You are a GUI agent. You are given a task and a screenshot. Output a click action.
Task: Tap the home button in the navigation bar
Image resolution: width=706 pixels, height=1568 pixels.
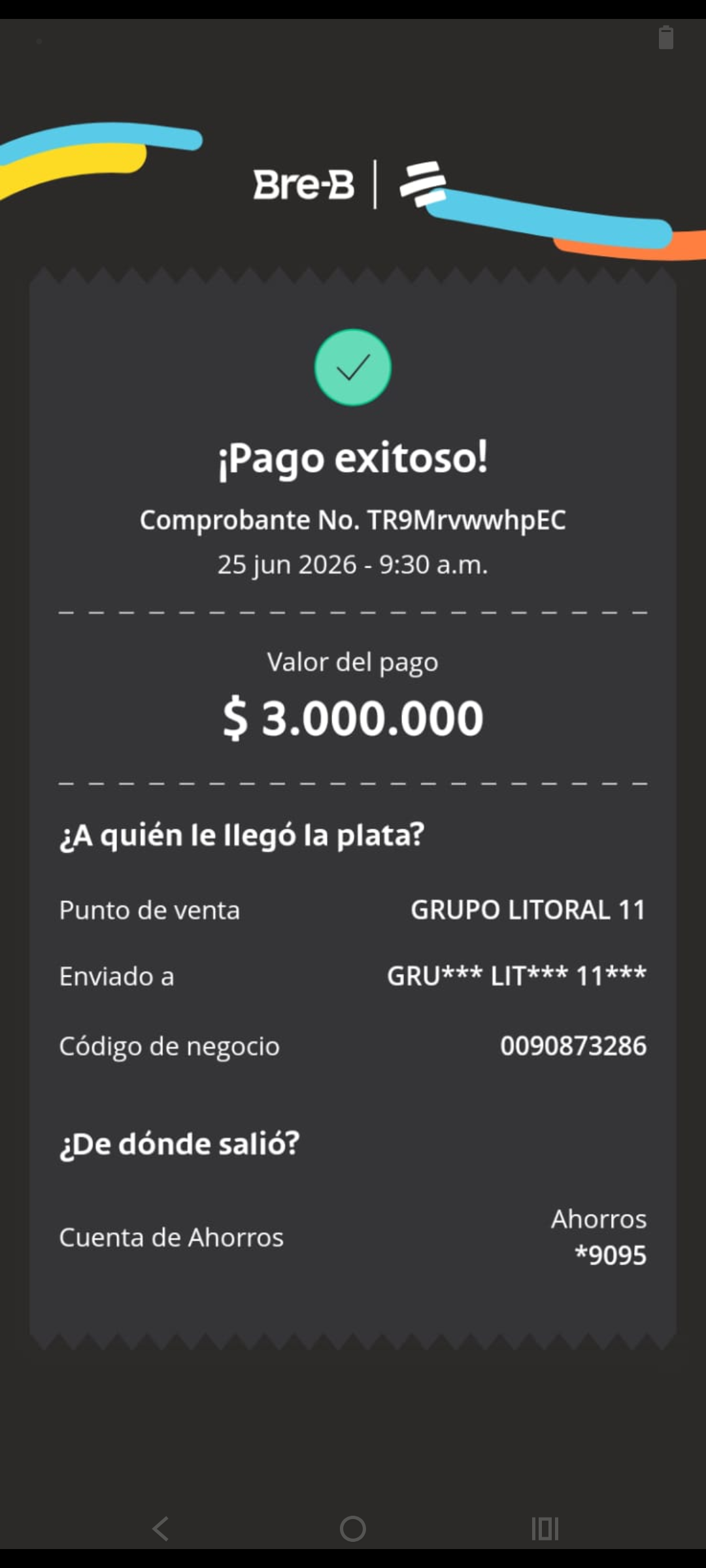pos(353,1529)
